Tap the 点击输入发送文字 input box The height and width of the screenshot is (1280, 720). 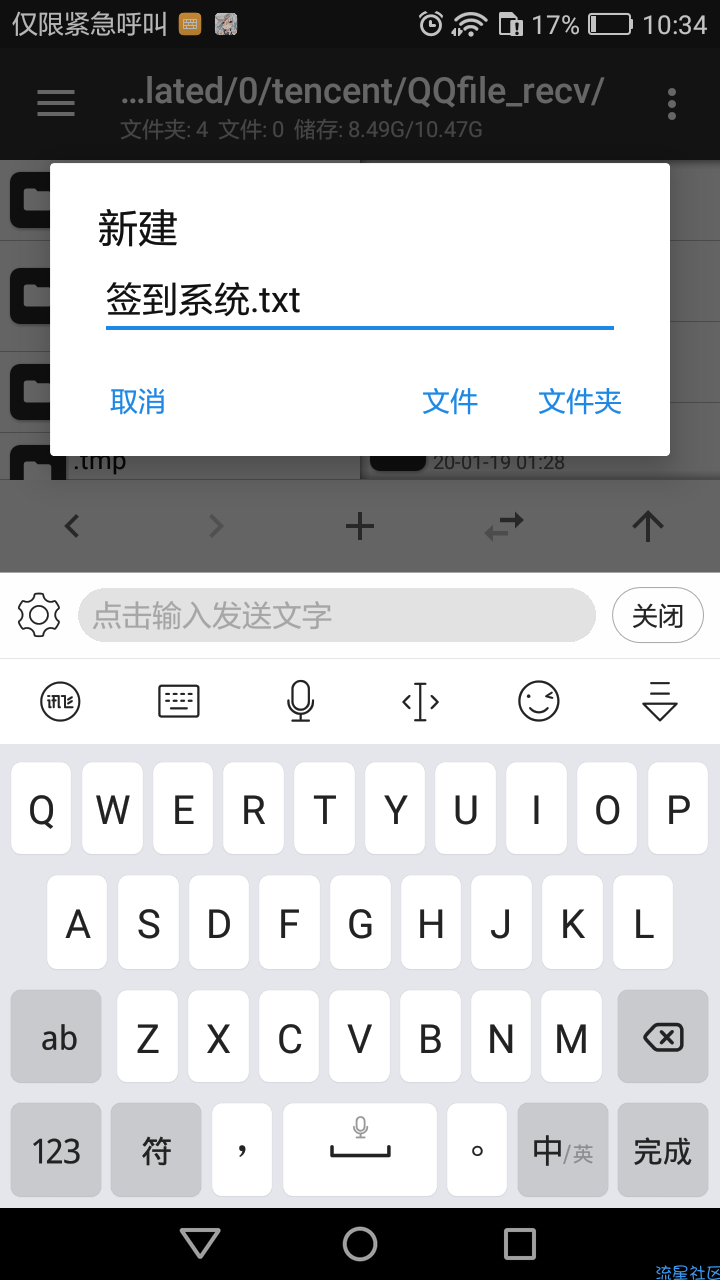(337, 615)
